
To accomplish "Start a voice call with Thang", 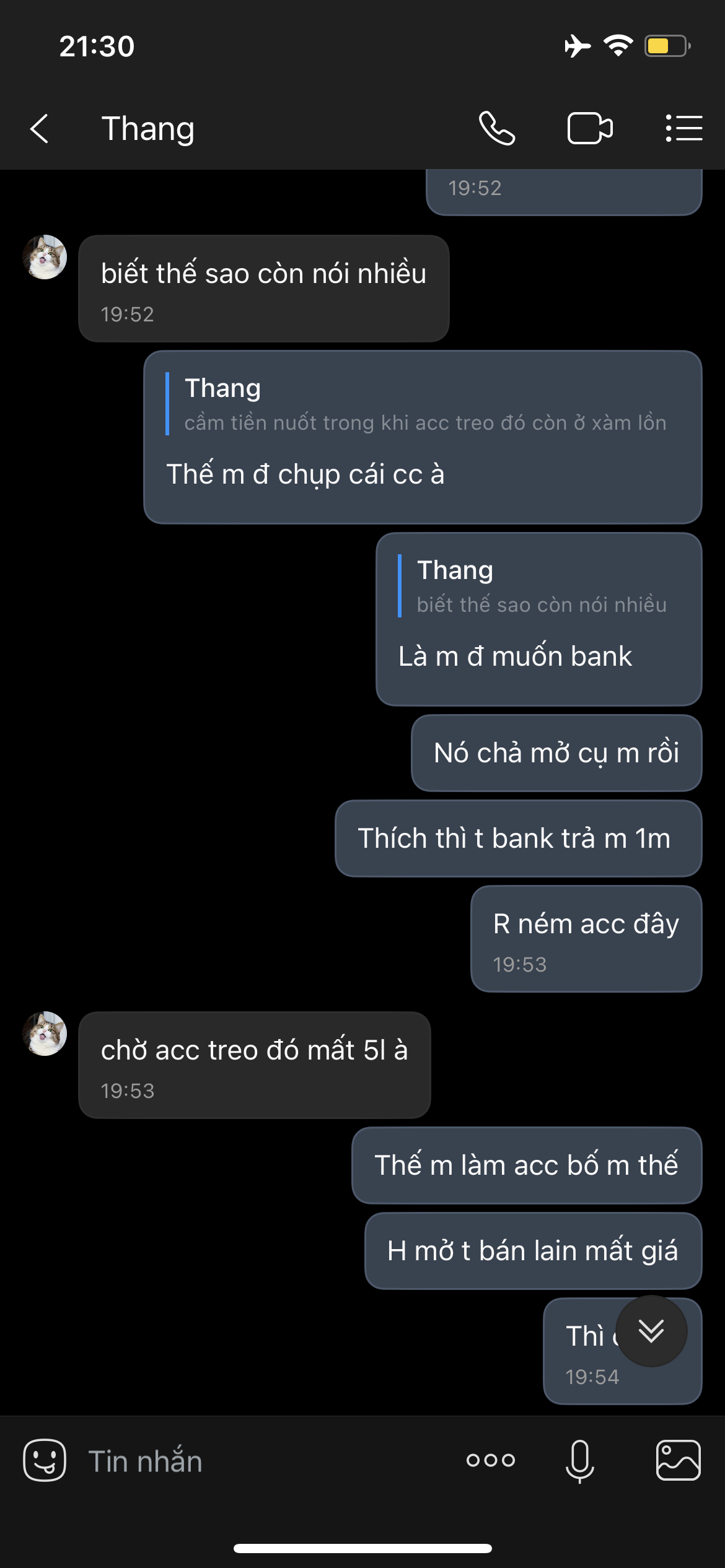I will pos(497,129).
